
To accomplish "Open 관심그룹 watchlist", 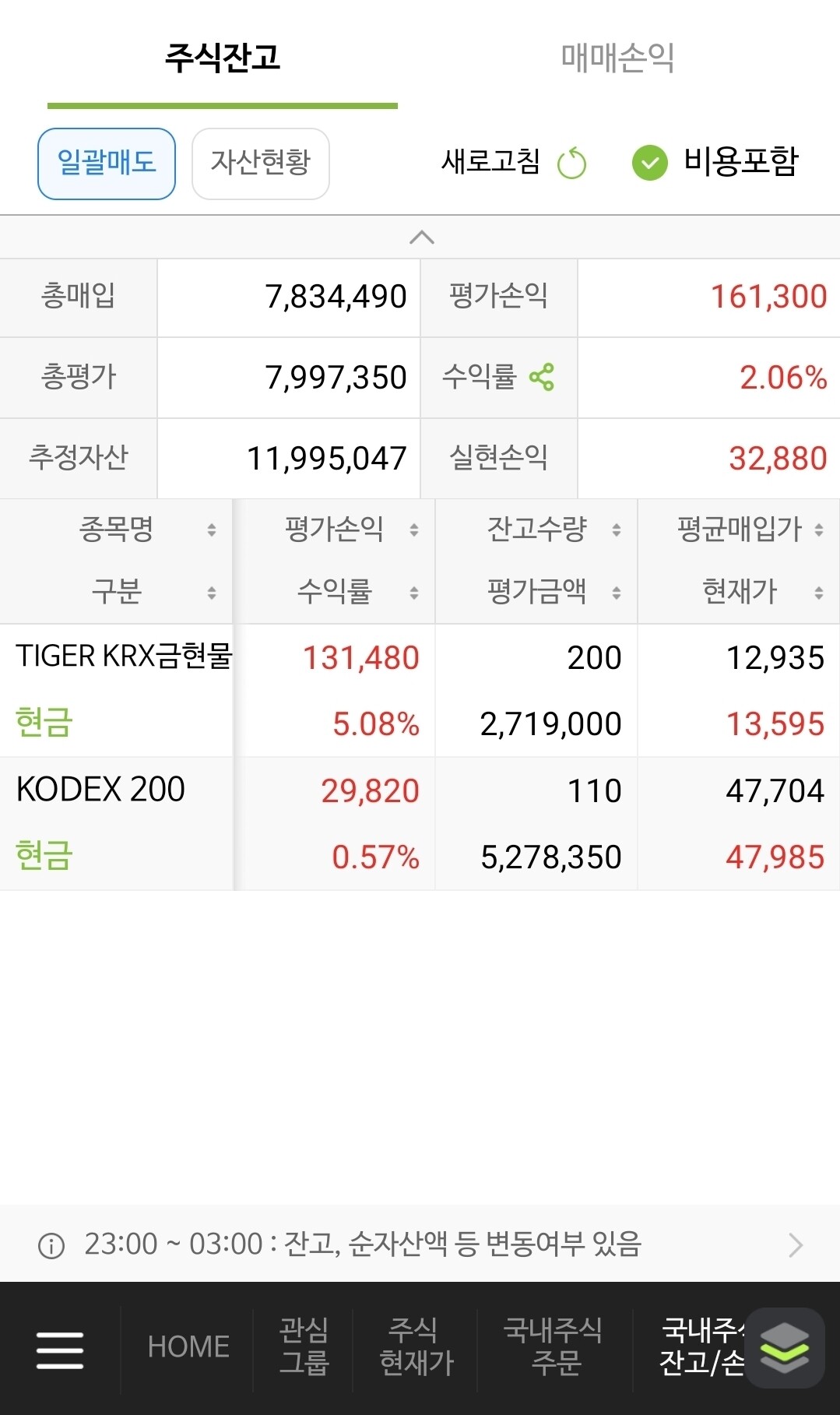I will pyautogui.click(x=304, y=1347).
